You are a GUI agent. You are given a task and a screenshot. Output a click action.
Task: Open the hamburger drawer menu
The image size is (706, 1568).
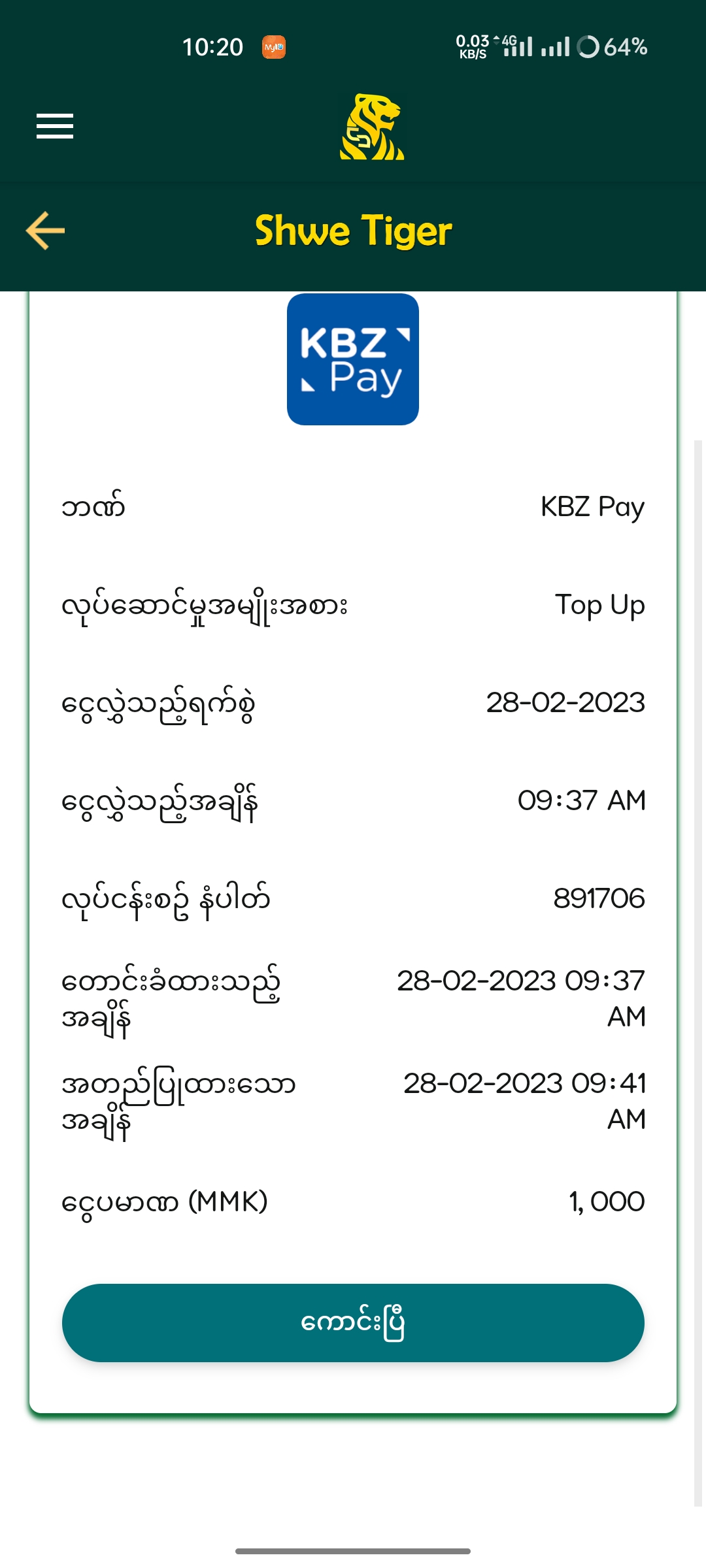pyautogui.click(x=55, y=126)
